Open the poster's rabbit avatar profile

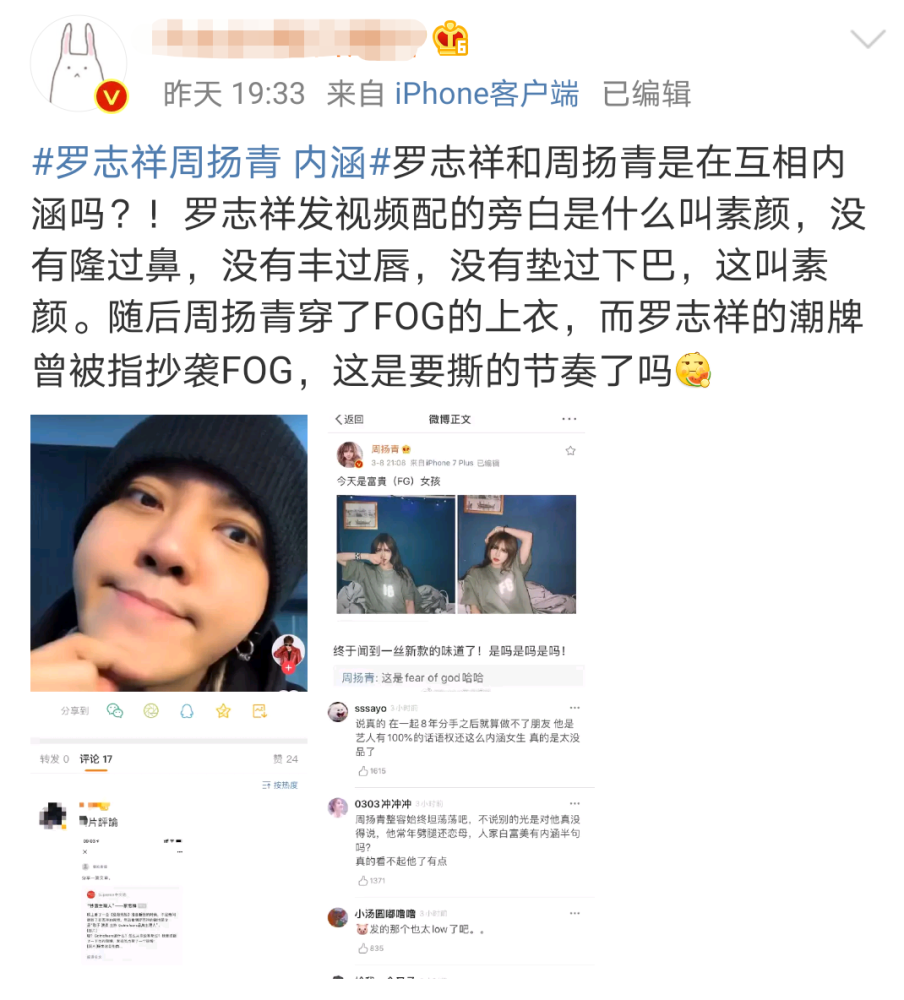[x=79, y=64]
